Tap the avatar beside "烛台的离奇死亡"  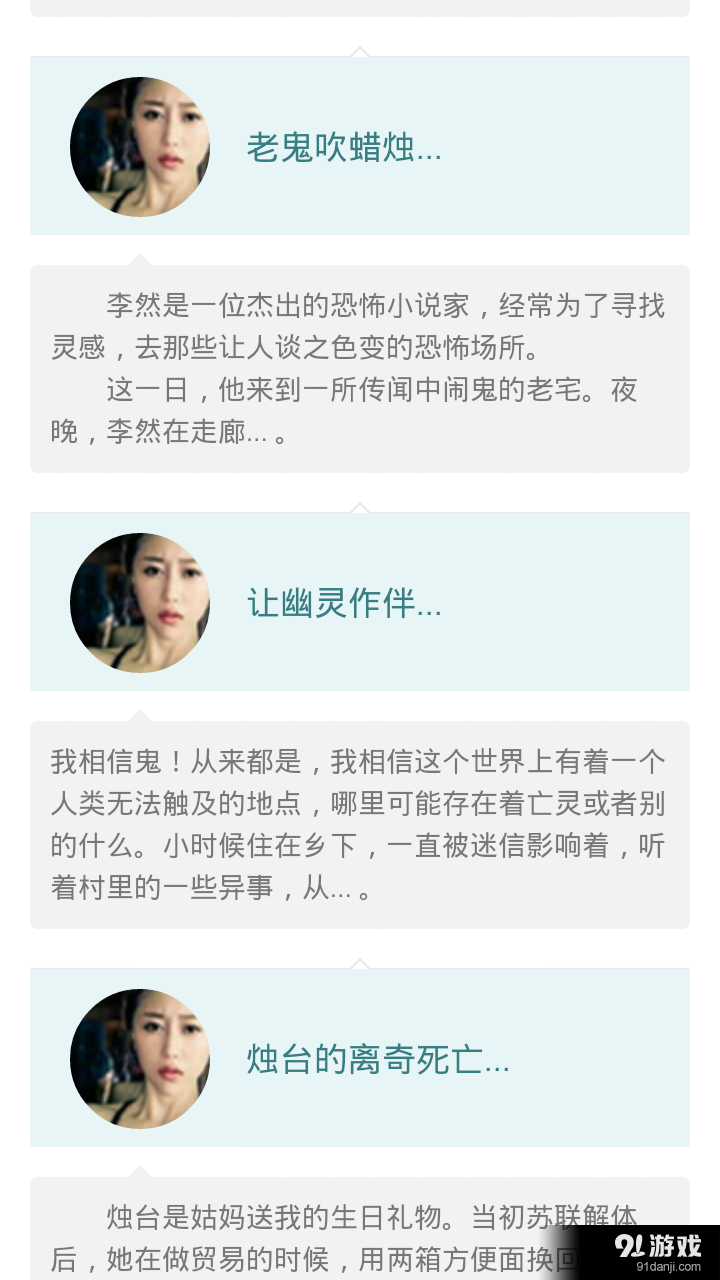coord(139,1059)
